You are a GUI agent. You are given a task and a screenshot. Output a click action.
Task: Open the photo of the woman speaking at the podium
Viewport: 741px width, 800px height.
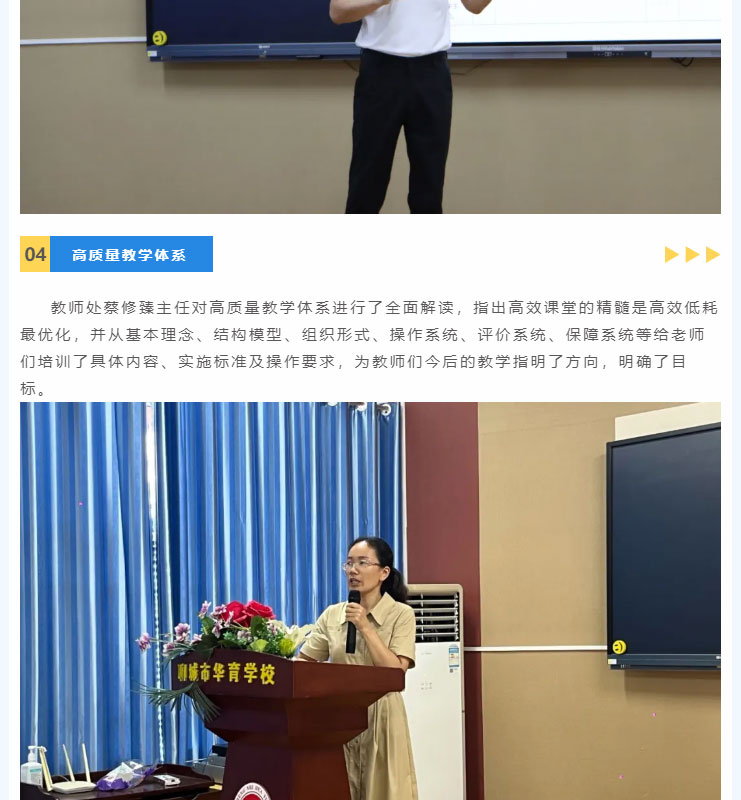pos(370,600)
